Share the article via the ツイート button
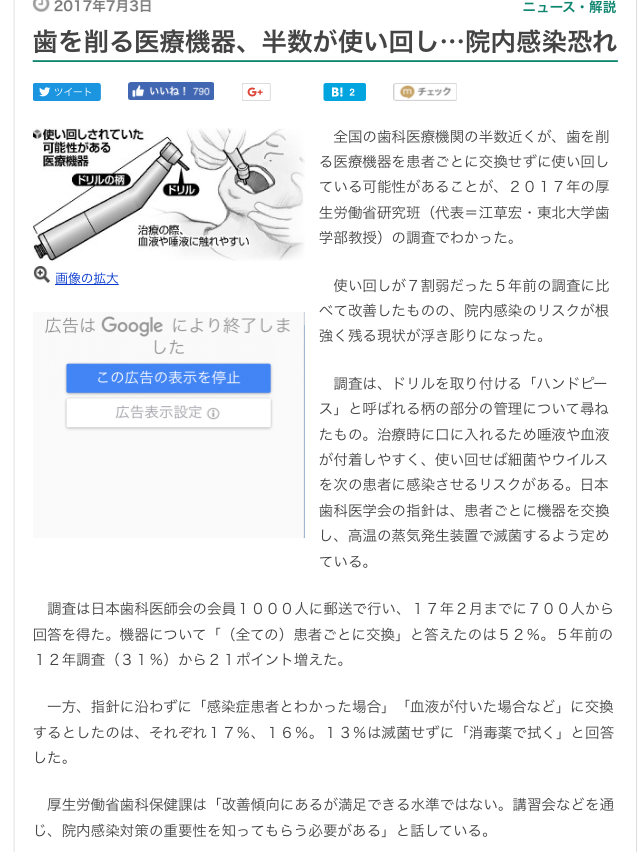 [x=66, y=92]
